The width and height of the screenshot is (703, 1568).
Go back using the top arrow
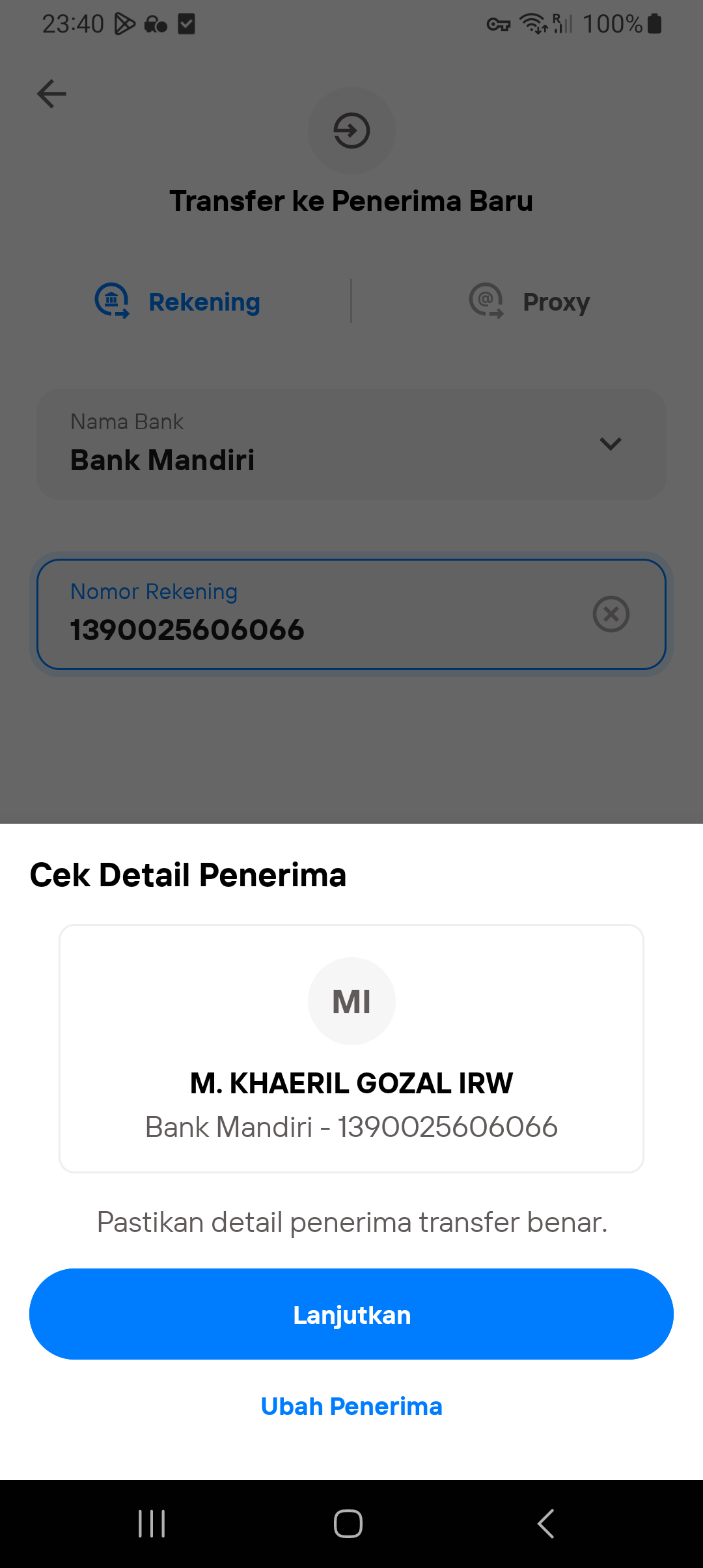coord(51,94)
